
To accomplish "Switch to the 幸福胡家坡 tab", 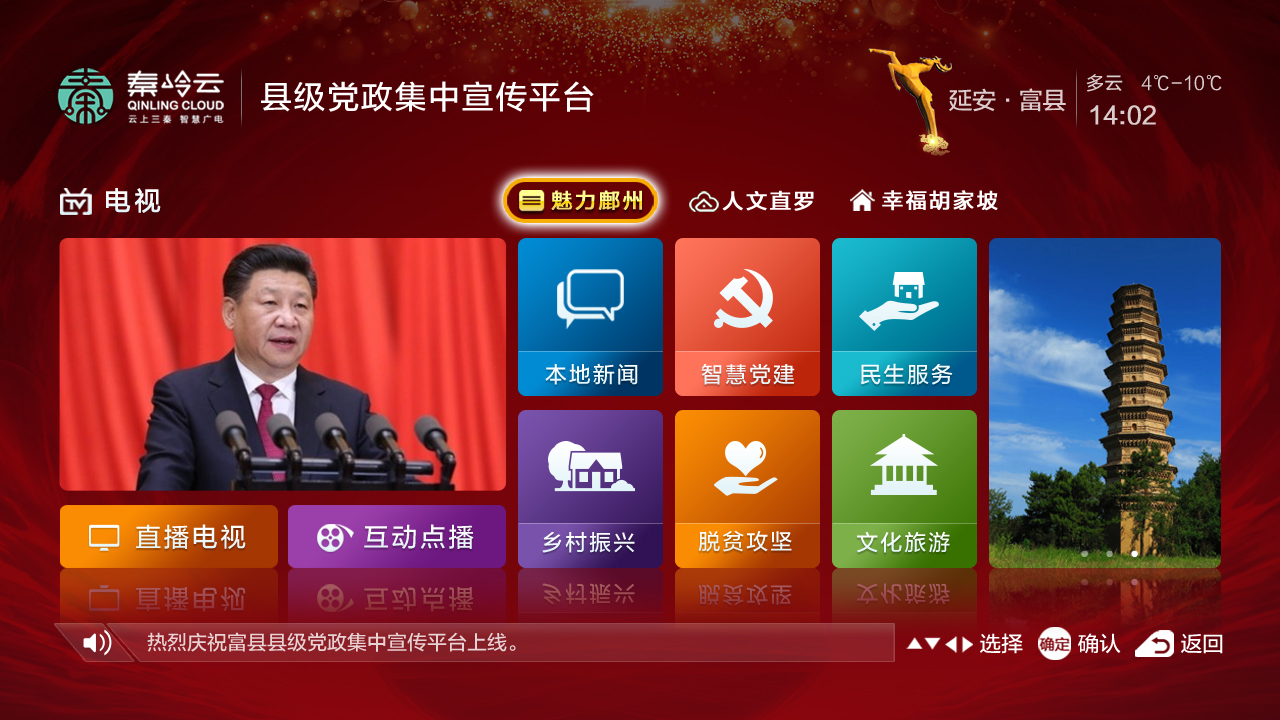I will point(924,201).
